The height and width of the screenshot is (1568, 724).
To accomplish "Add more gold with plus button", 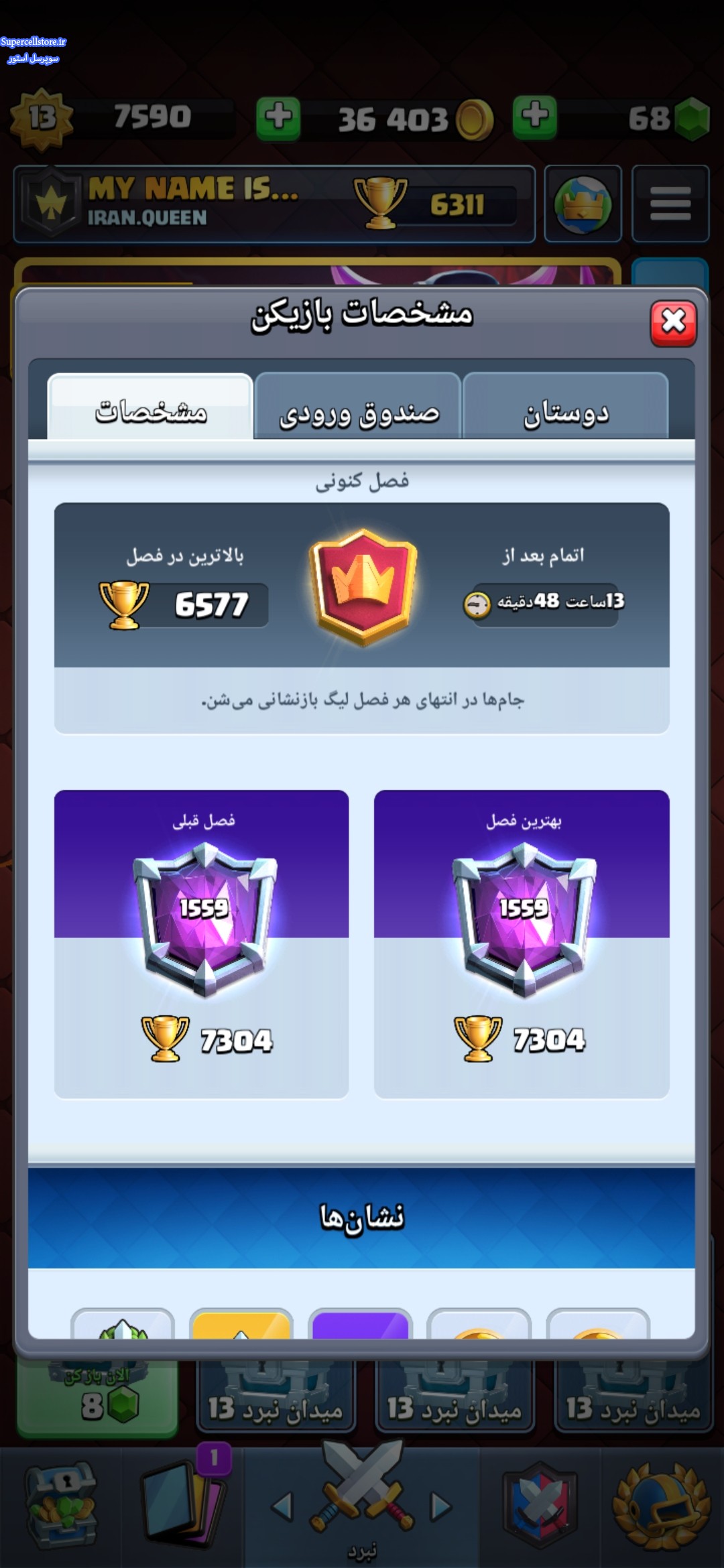I will 278,119.
